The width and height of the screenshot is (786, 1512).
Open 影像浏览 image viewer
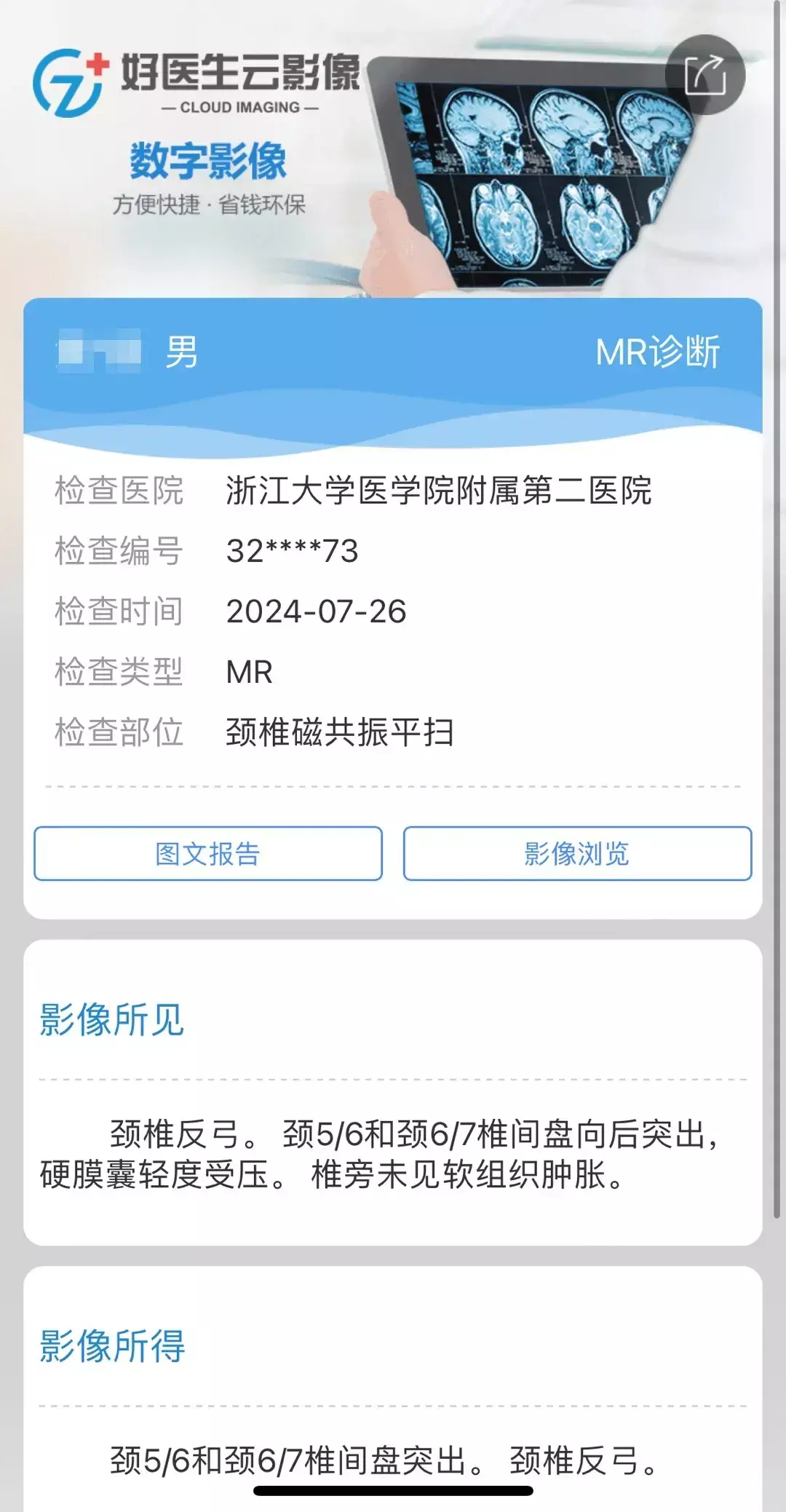[x=577, y=853]
